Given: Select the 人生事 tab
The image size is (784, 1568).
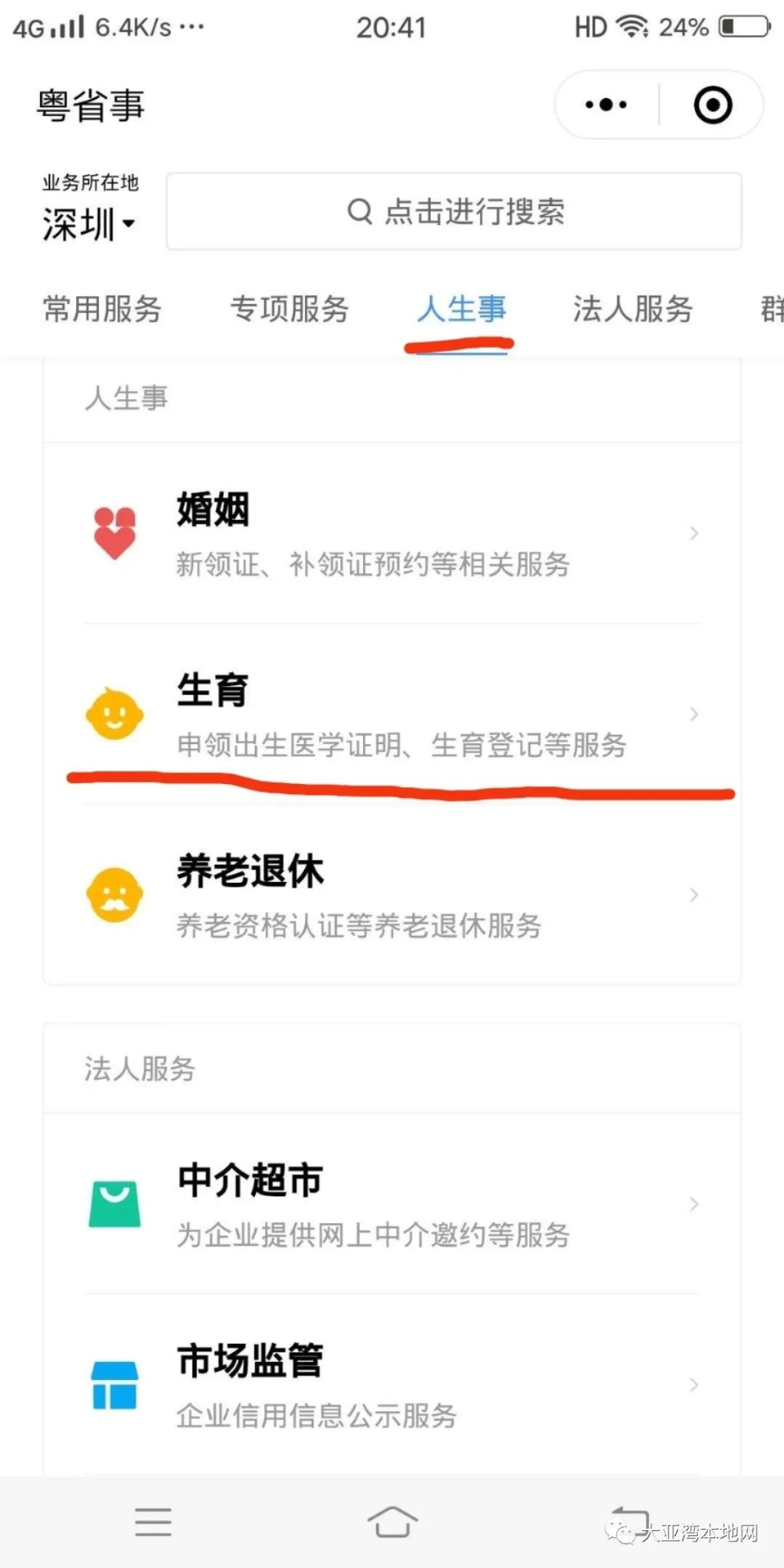Looking at the screenshot, I should coord(461,309).
